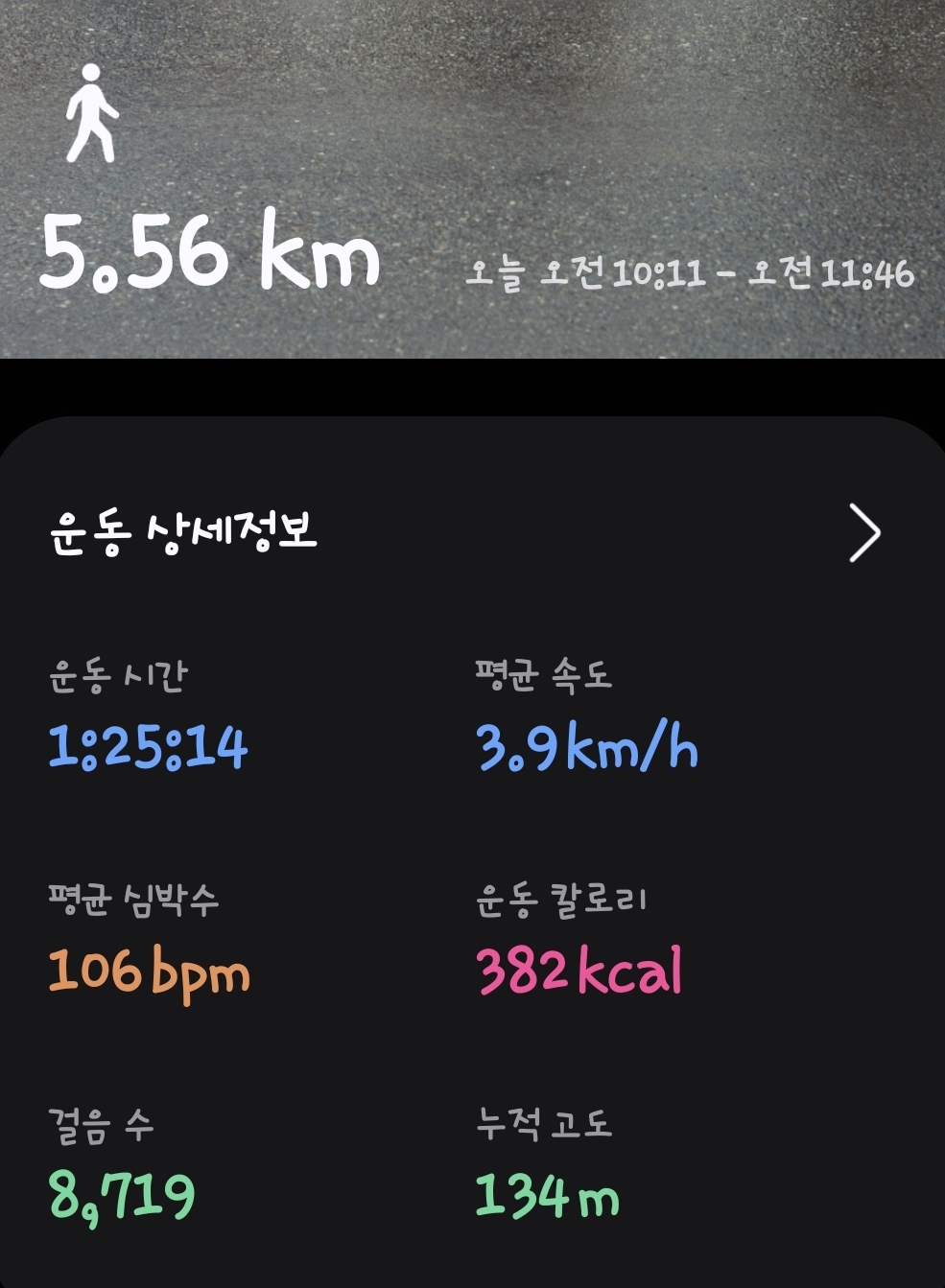Tap 382 kcal calories burned link
This screenshot has width=945, height=1288.
pos(579,972)
